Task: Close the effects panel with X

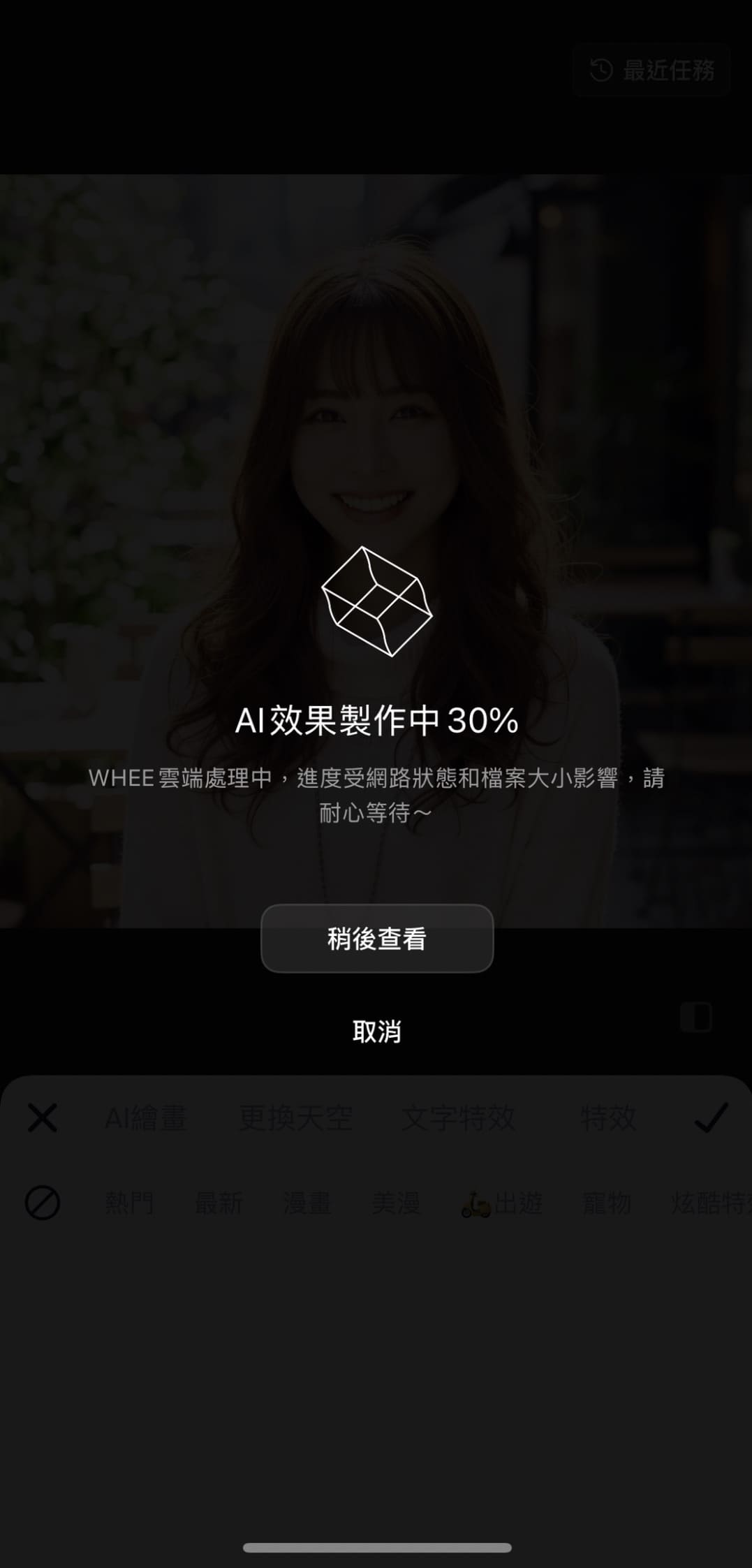Action: coord(43,1118)
